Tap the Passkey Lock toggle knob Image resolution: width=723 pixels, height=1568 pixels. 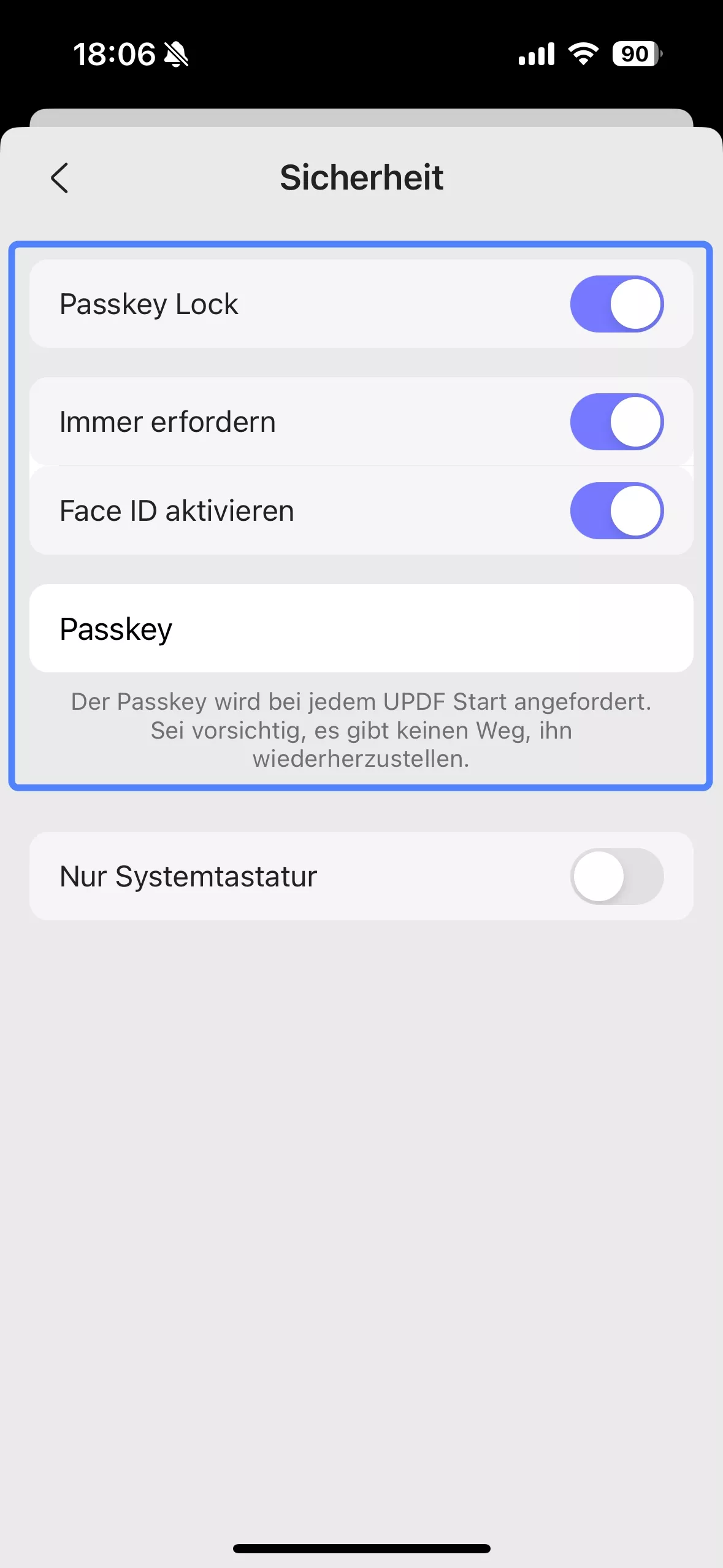637,303
